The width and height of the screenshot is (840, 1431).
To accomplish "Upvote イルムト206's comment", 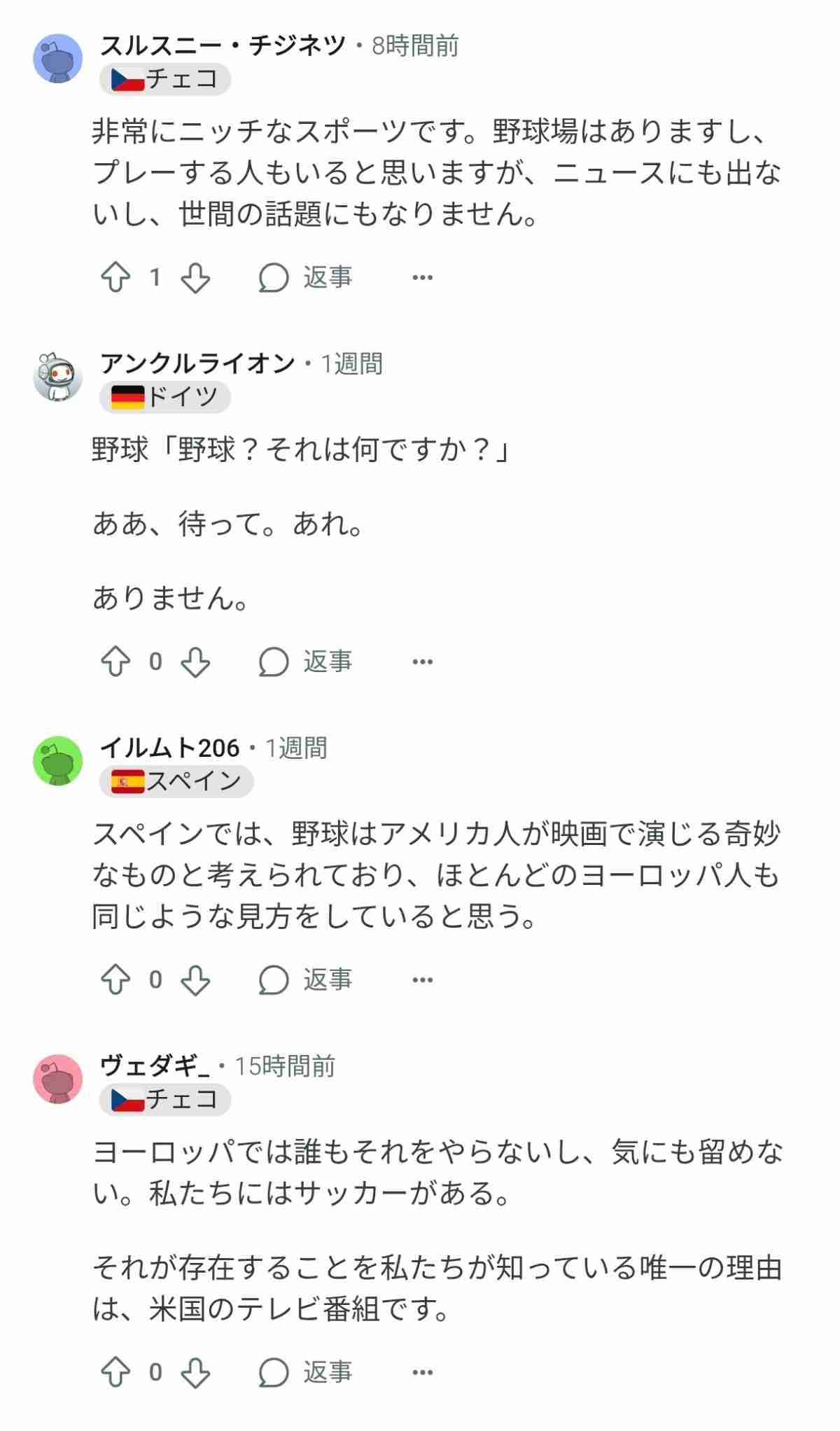I will [115, 980].
